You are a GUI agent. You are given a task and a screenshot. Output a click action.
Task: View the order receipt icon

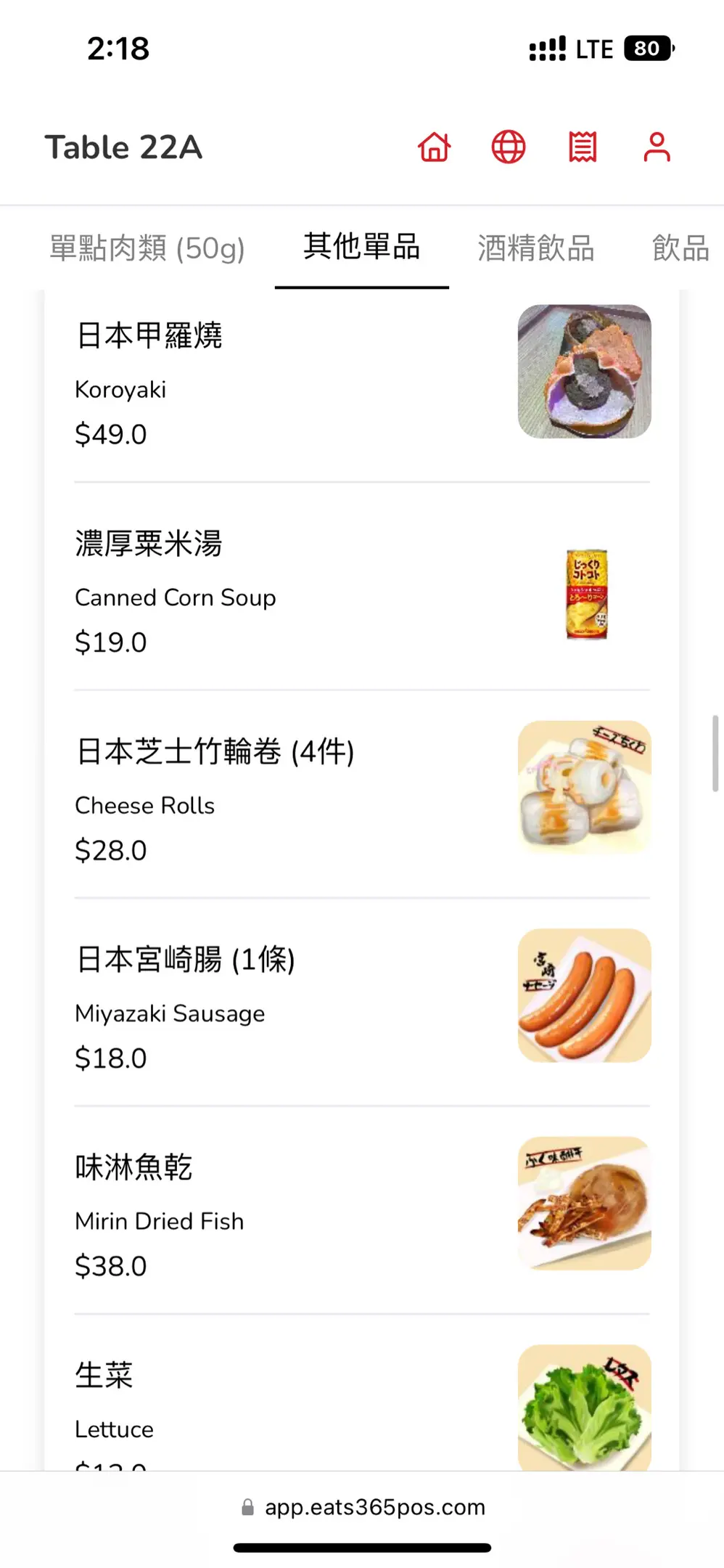[x=583, y=147]
